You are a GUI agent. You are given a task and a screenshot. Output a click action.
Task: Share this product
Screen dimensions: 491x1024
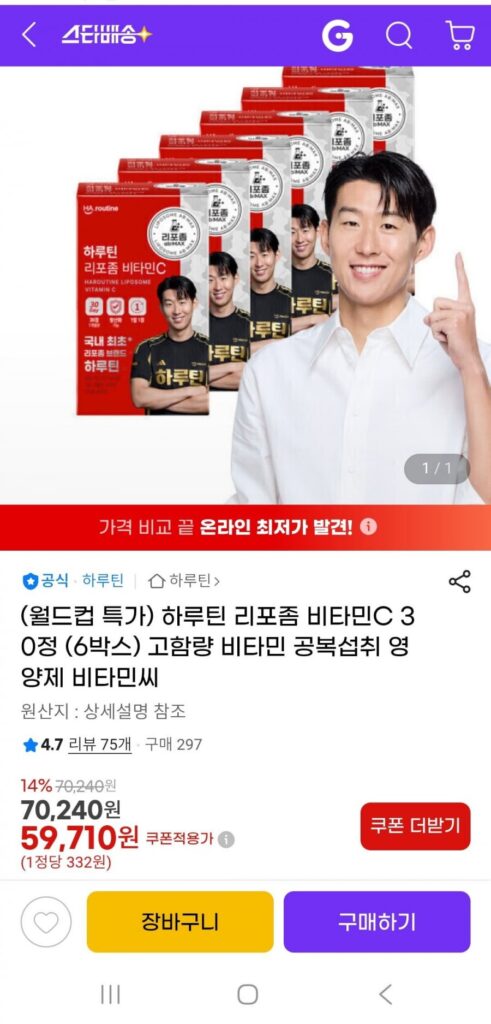[x=460, y=581]
